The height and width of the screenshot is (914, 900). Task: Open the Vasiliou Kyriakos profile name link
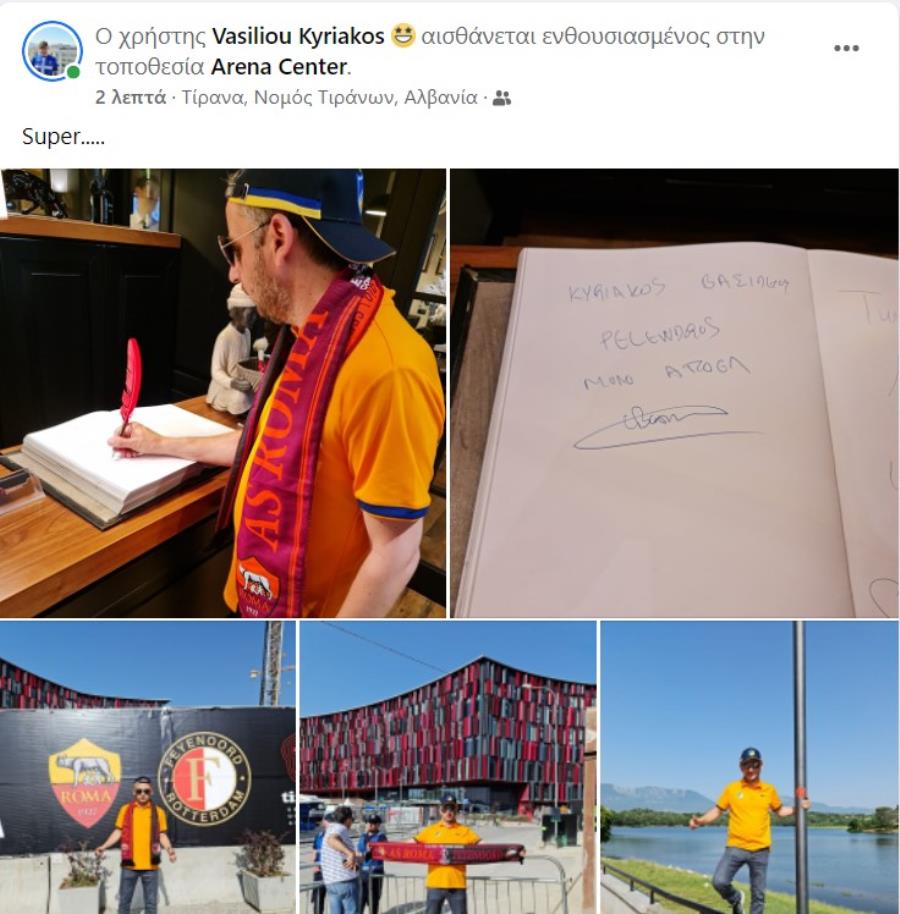click(298, 37)
